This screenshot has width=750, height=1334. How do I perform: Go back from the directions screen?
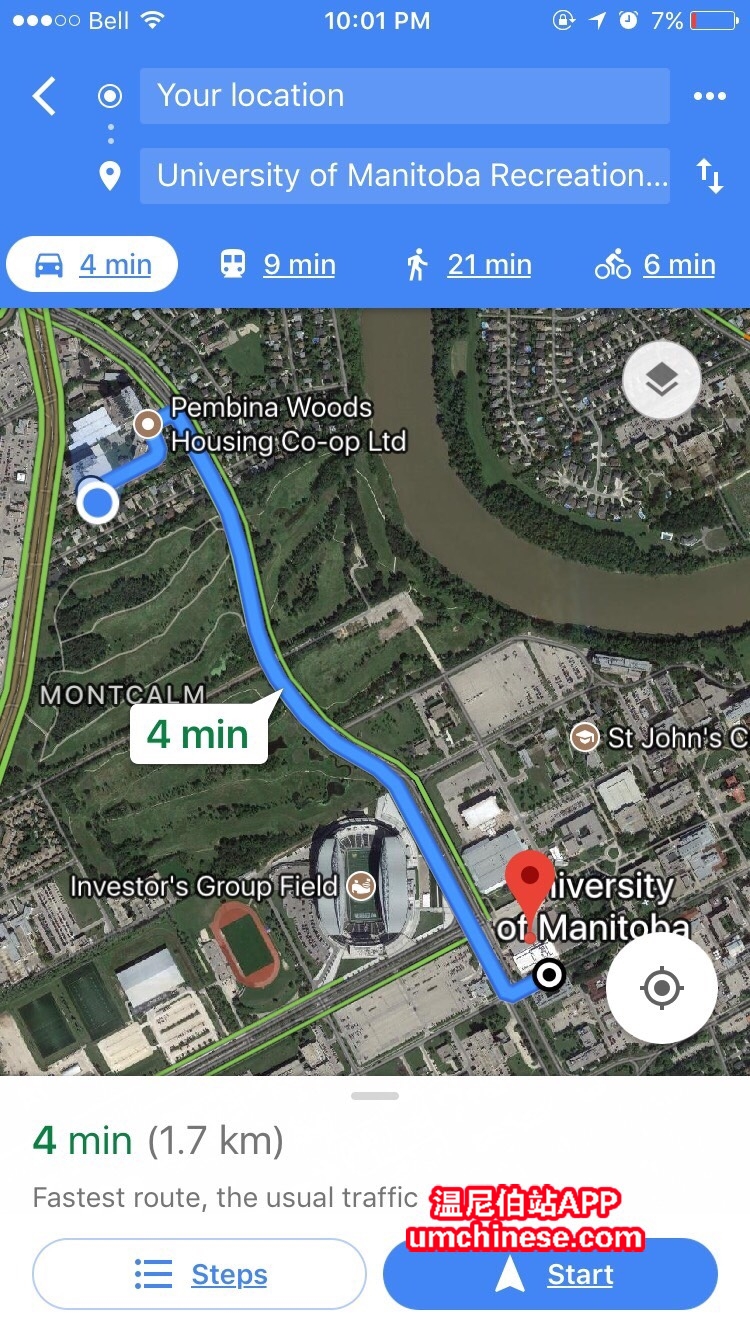[44, 96]
